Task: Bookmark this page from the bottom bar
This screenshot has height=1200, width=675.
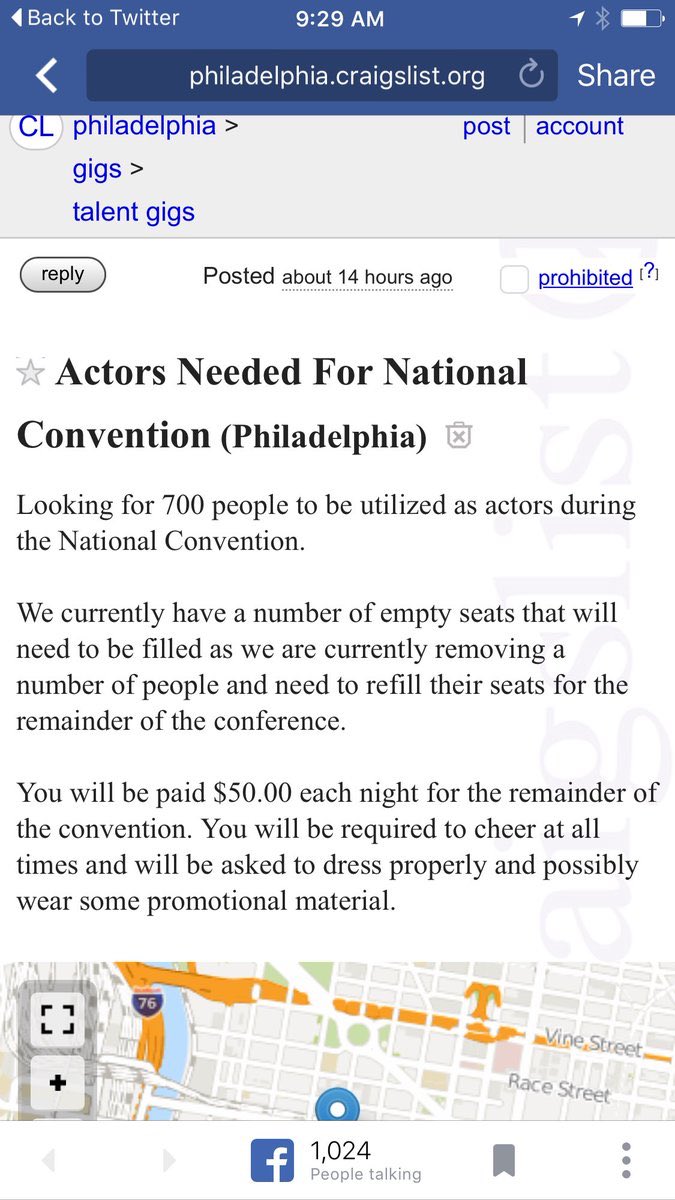Action: 504,1161
